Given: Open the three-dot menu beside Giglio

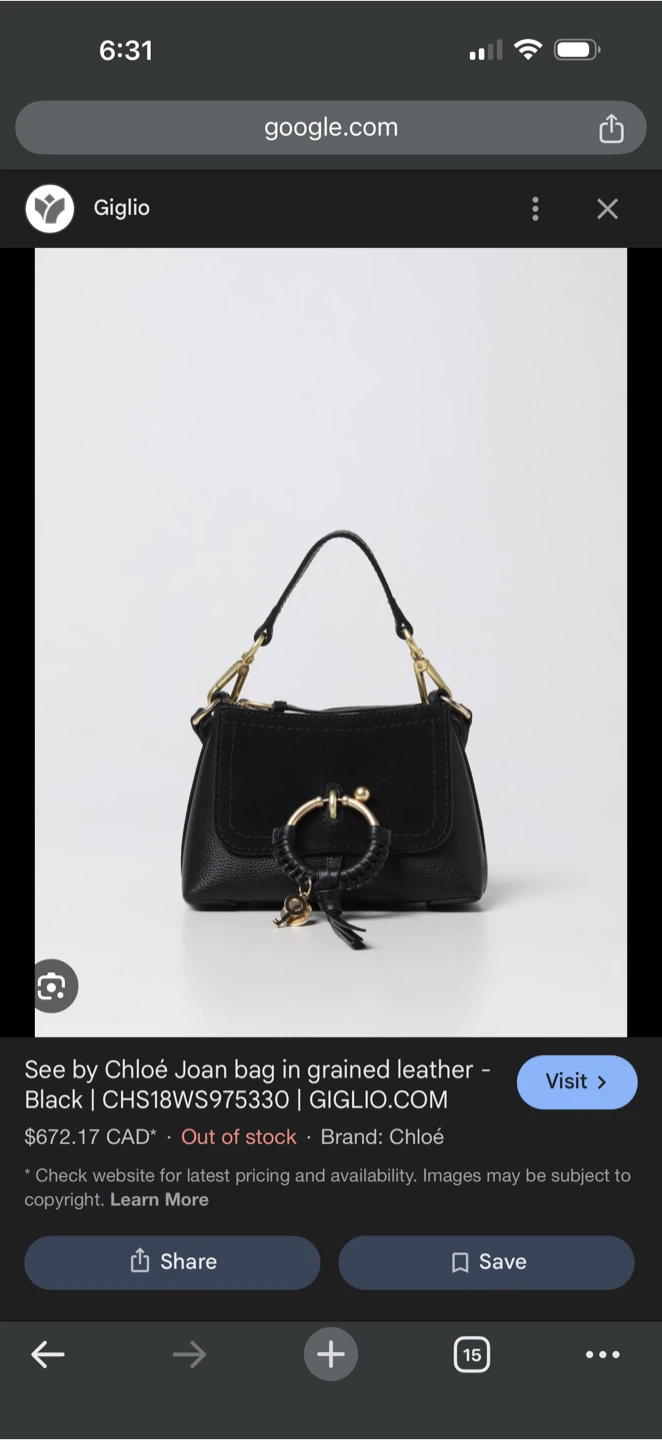Looking at the screenshot, I should click(536, 208).
